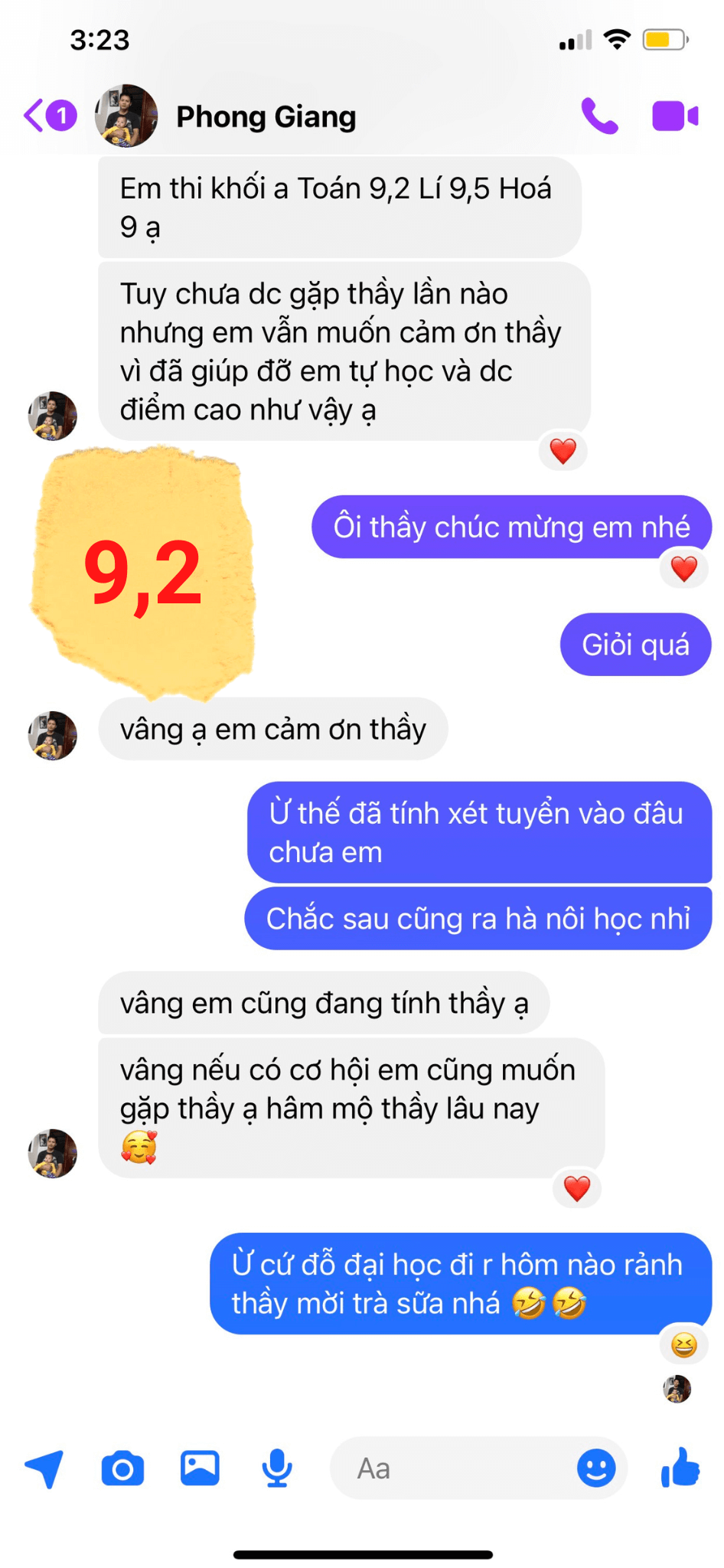Open Phong Giang's profile from header
This screenshot has height=1568, width=724.
[x=265, y=117]
